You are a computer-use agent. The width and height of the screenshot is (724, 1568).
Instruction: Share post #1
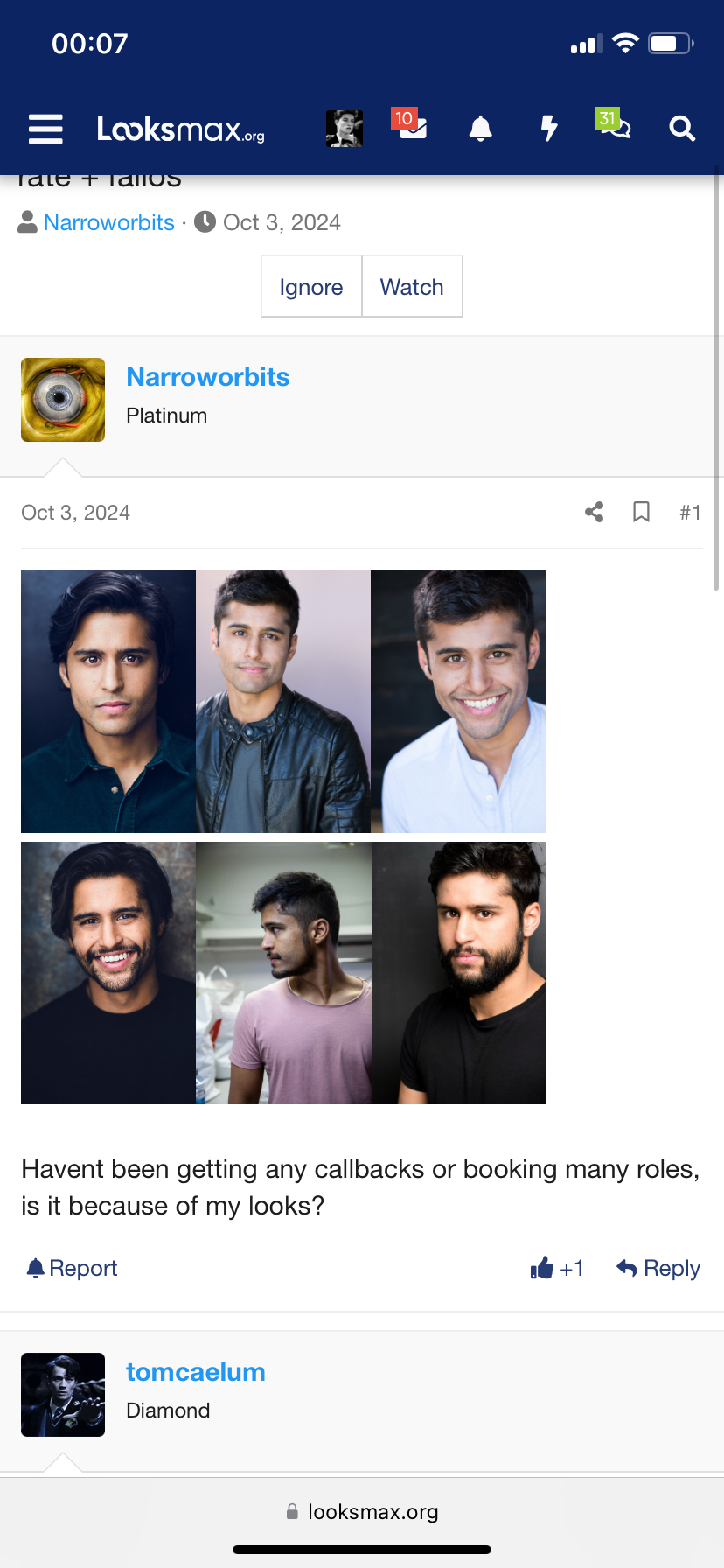pyautogui.click(x=595, y=512)
